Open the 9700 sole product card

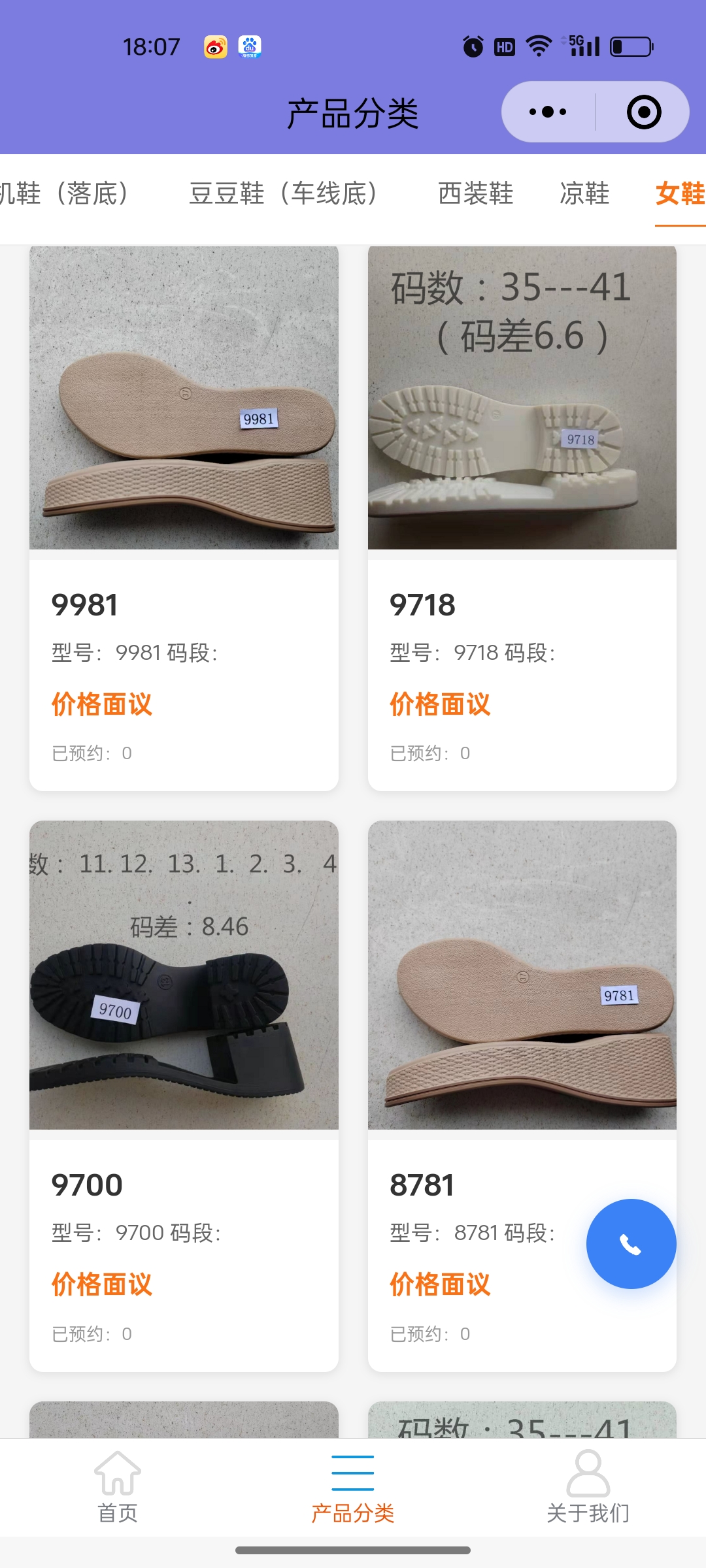pyautogui.click(x=184, y=1094)
